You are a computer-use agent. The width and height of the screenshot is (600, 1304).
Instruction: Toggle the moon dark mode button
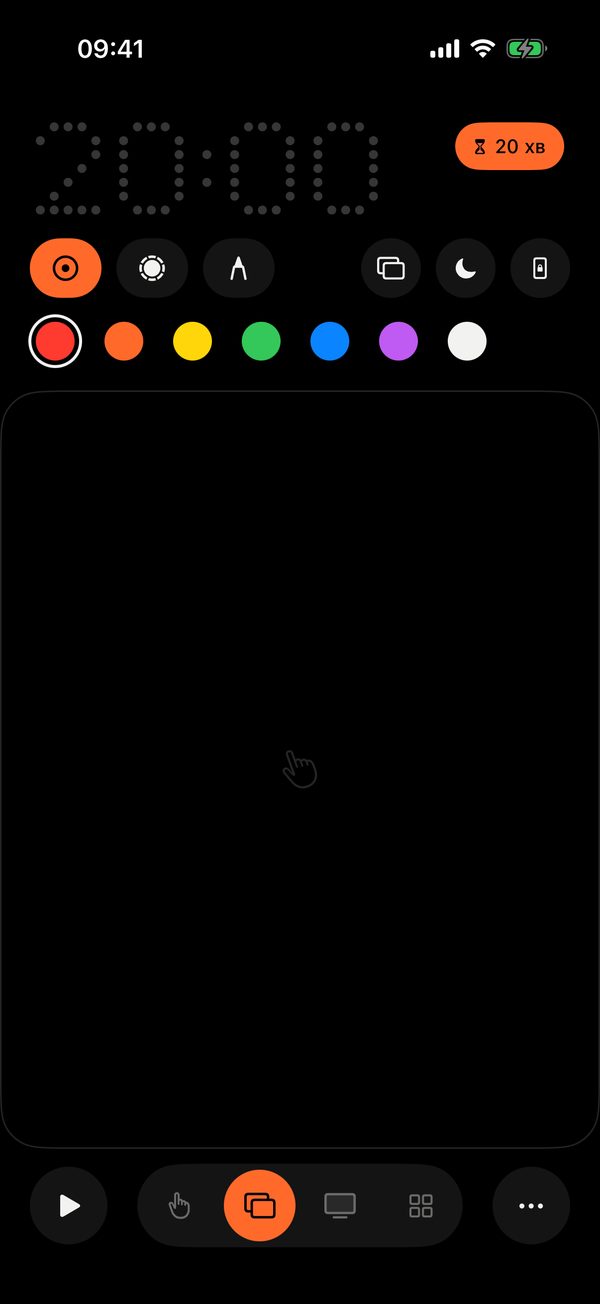click(465, 268)
